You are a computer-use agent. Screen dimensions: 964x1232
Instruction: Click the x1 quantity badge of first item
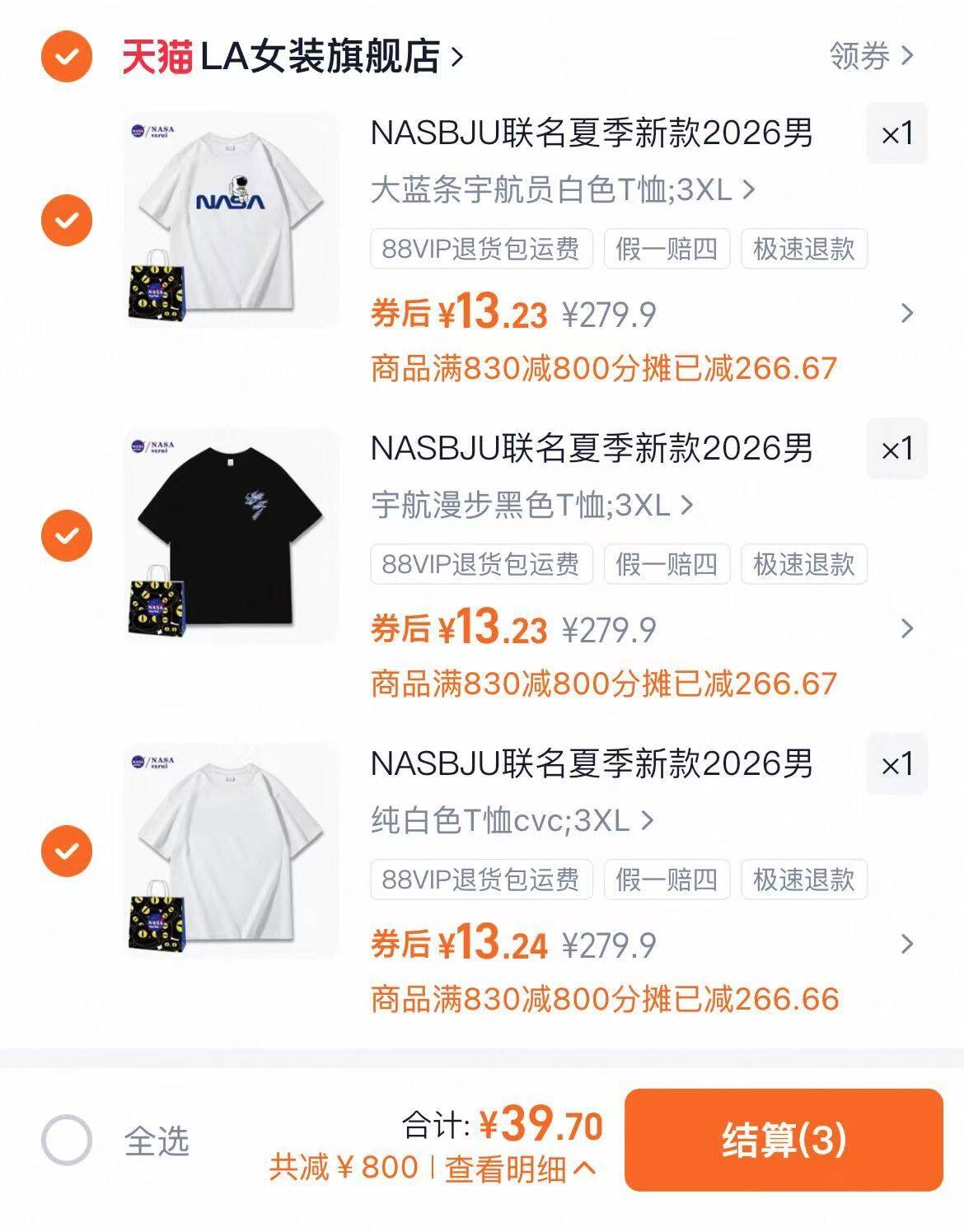896,131
